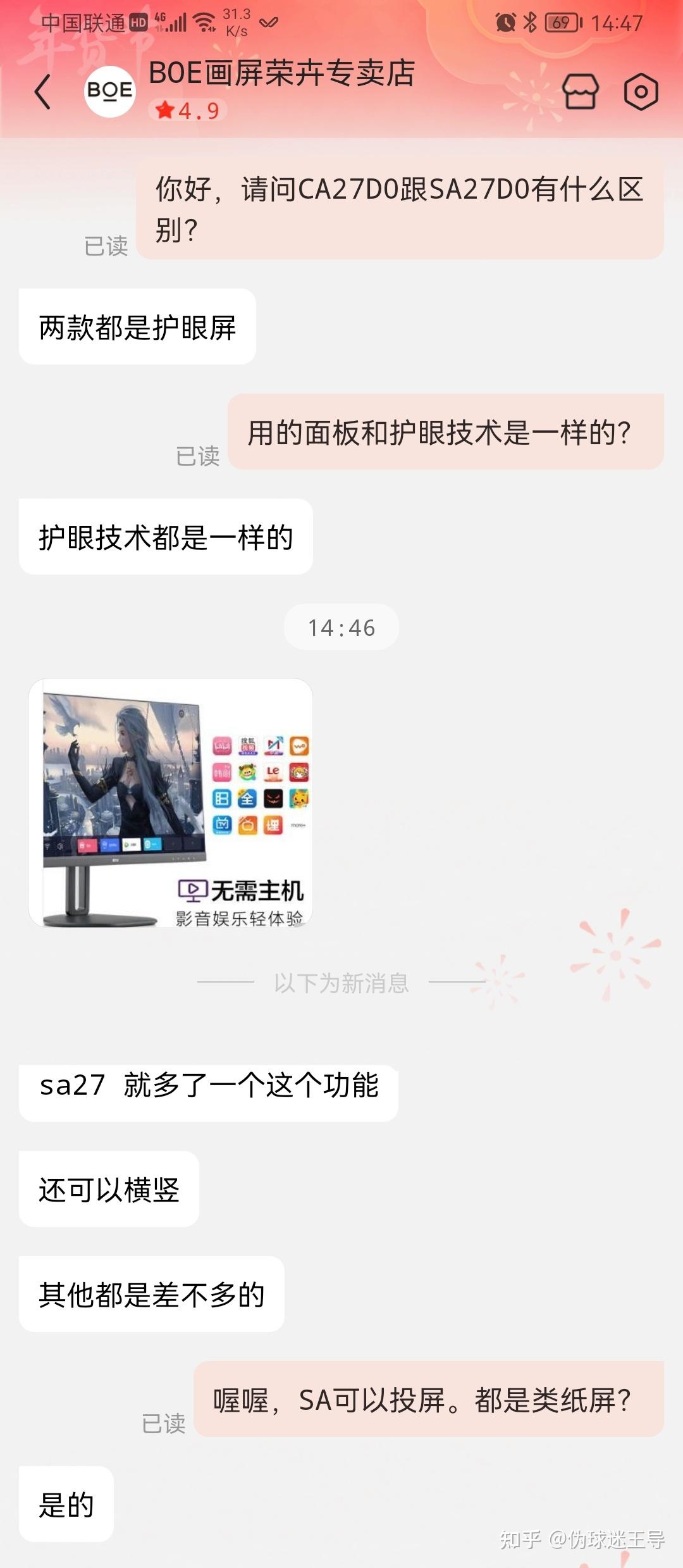
Task: View the monitor product image message
Action: click(x=171, y=802)
